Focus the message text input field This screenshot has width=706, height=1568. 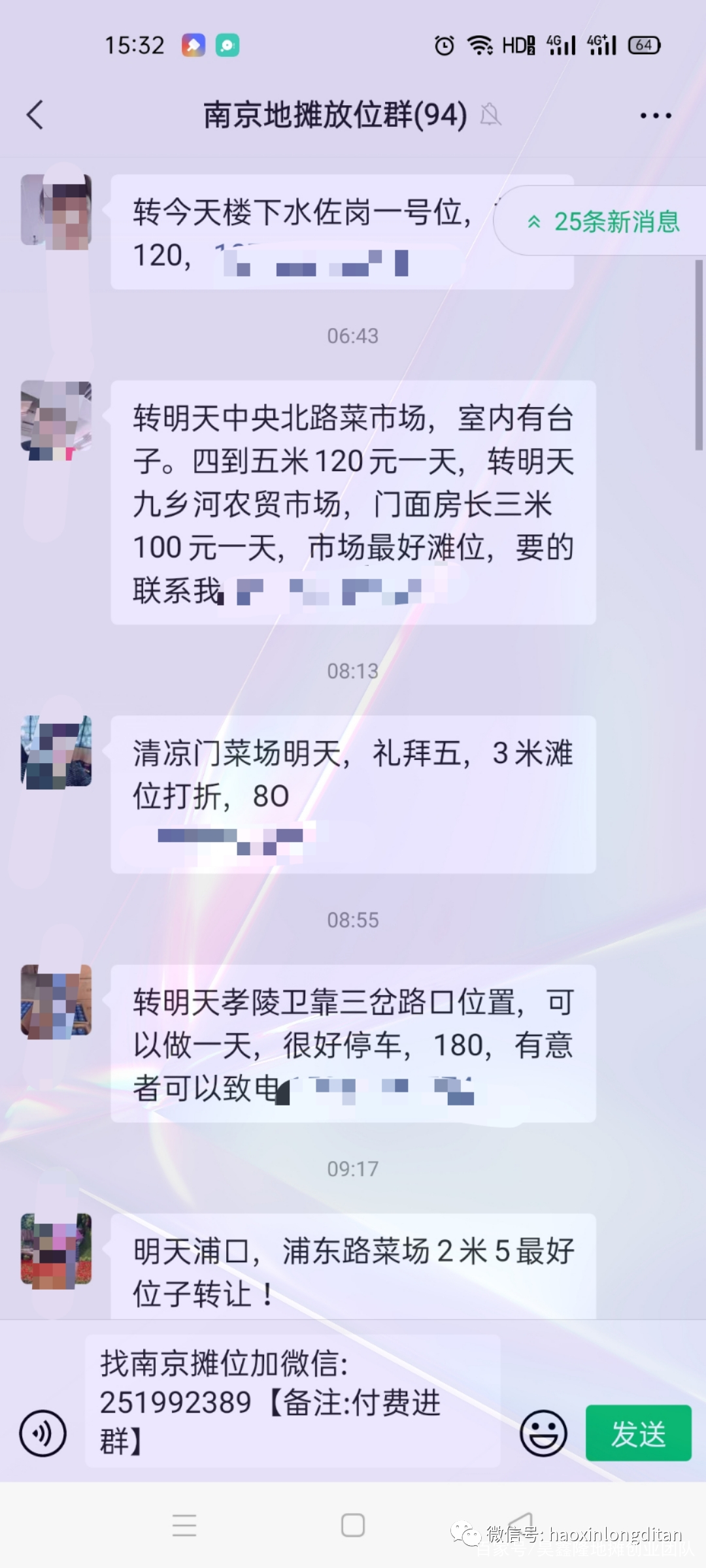click(x=292, y=1401)
